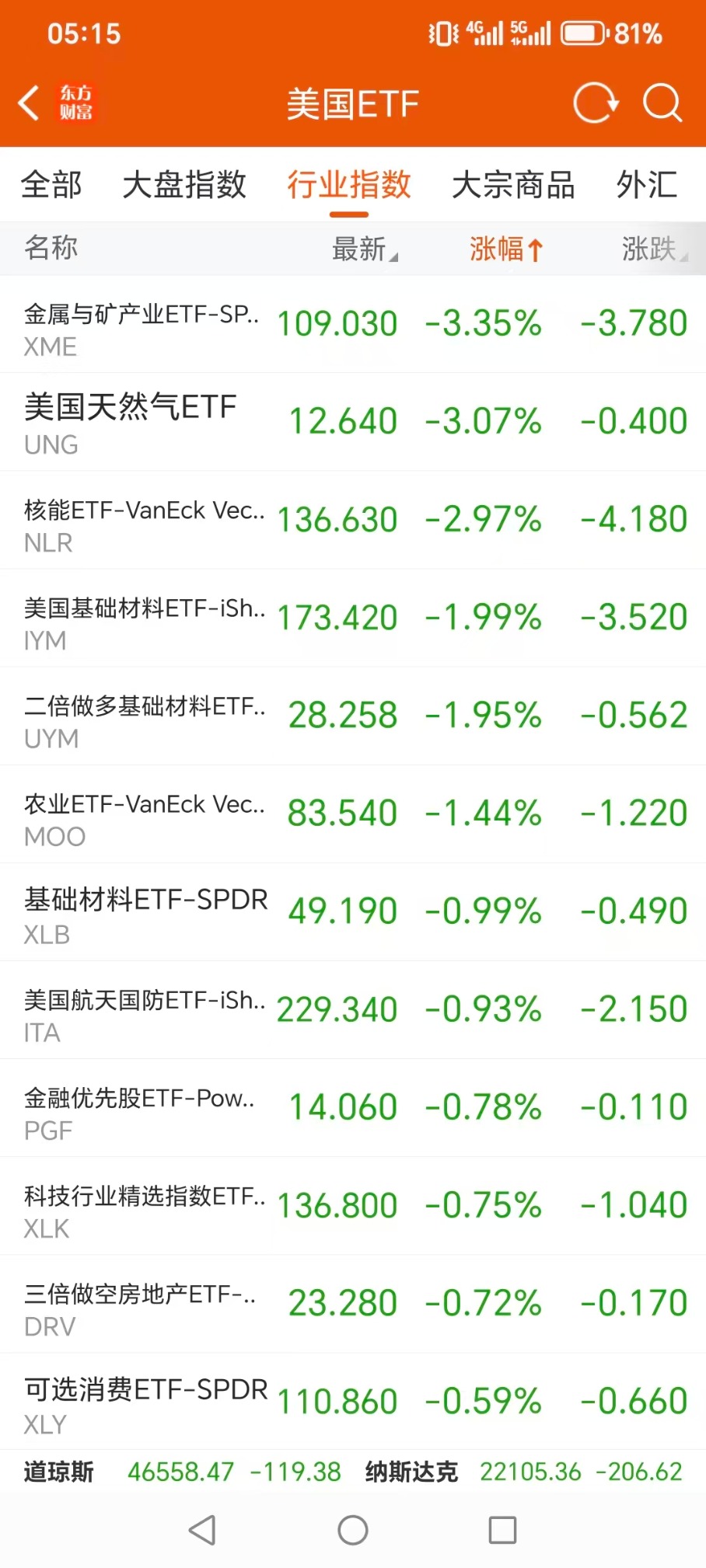Sort the list by 最新 price
The image size is (706, 1568).
(x=364, y=249)
